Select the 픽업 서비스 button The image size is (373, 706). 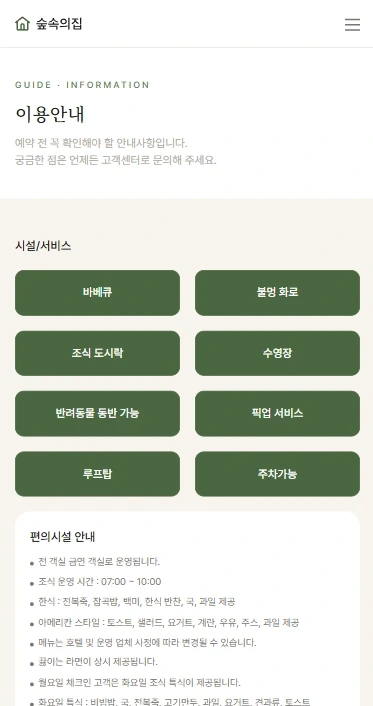(x=277, y=413)
